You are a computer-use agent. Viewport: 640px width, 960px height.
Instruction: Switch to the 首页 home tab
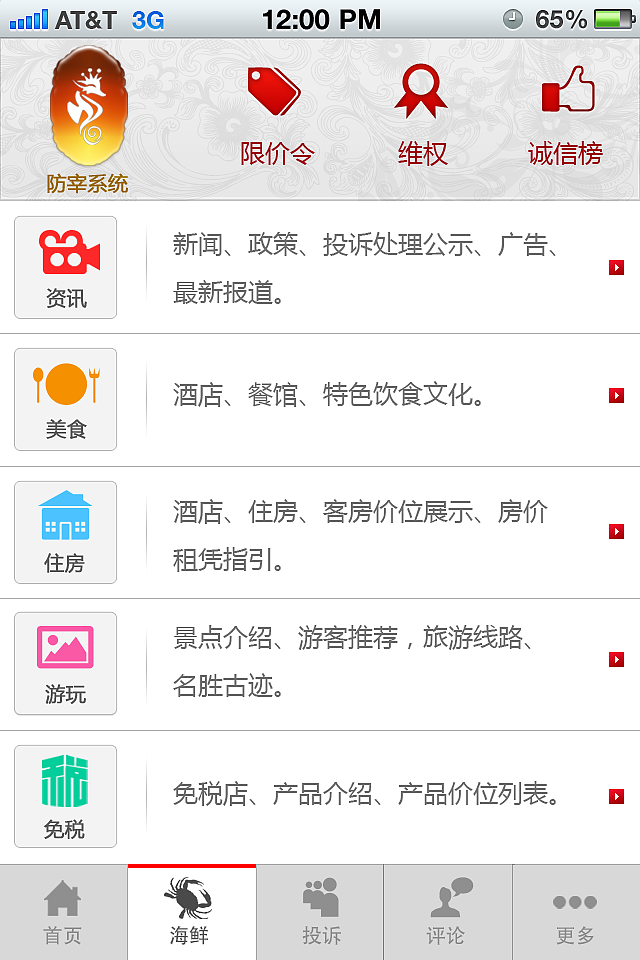63,912
